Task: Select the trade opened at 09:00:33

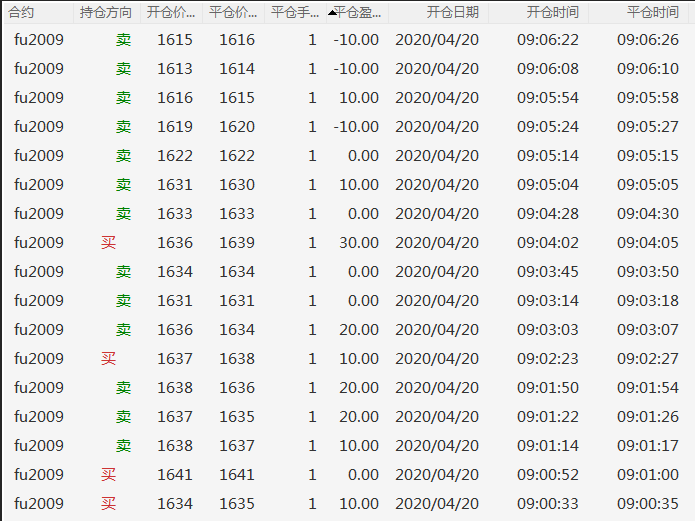Action: (x=347, y=504)
